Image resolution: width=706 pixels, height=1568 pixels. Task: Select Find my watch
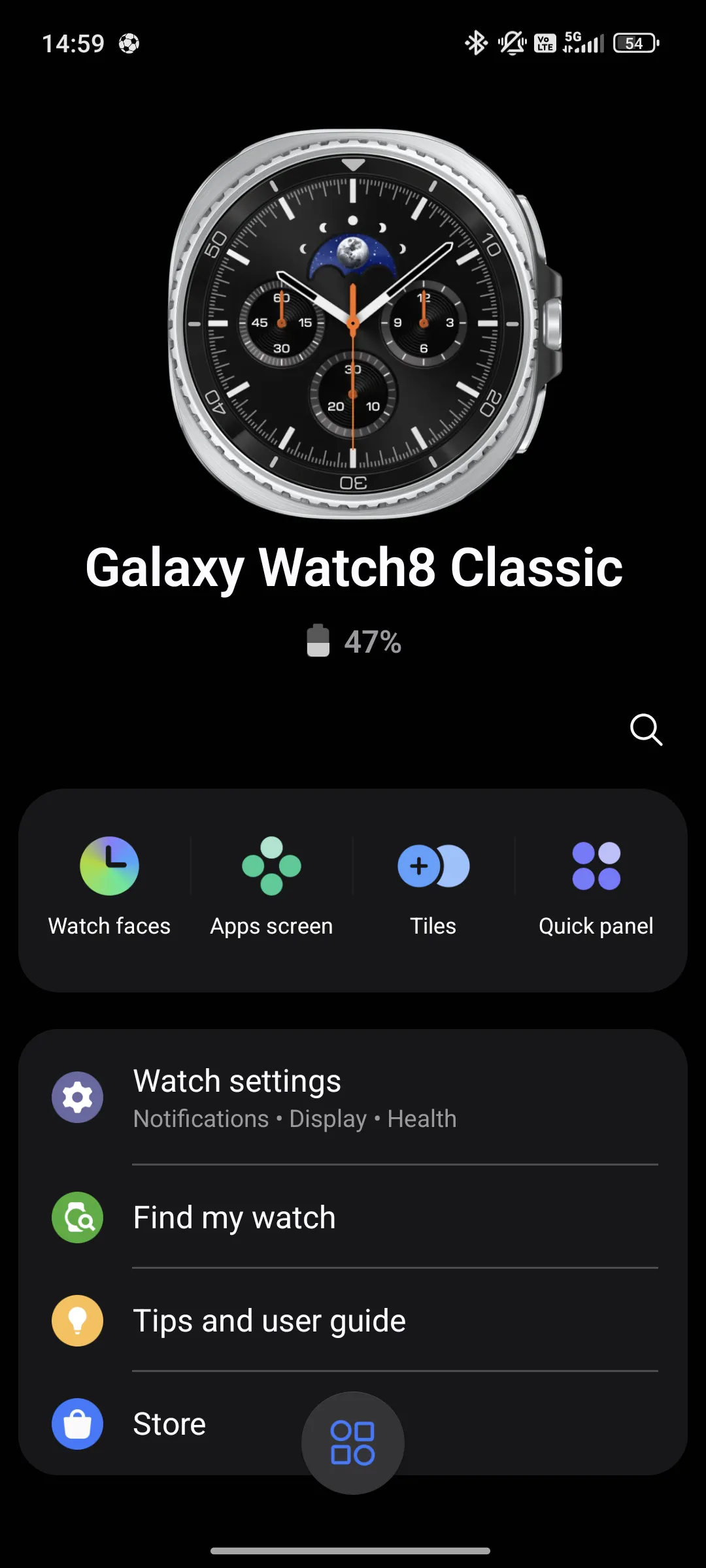tap(353, 1217)
